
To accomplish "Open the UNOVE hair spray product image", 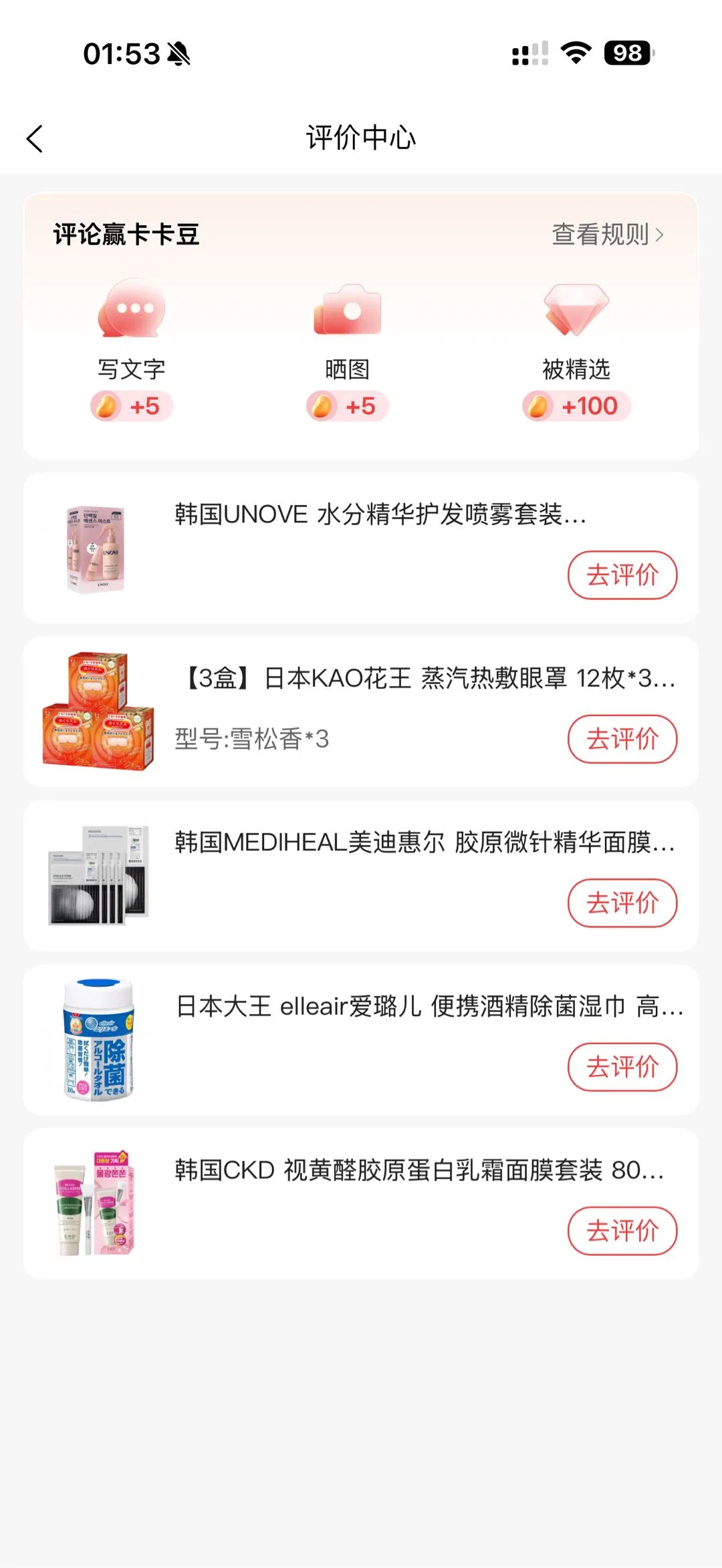I will click(x=98, y=549).
